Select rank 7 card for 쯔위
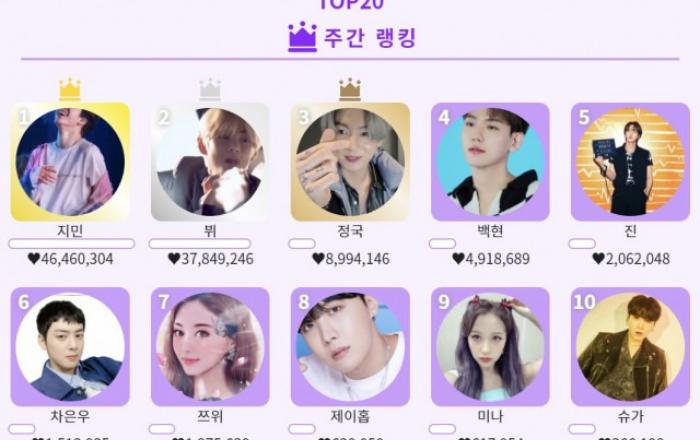This screenshot has height=440, width=700. [x=210, y=346]
